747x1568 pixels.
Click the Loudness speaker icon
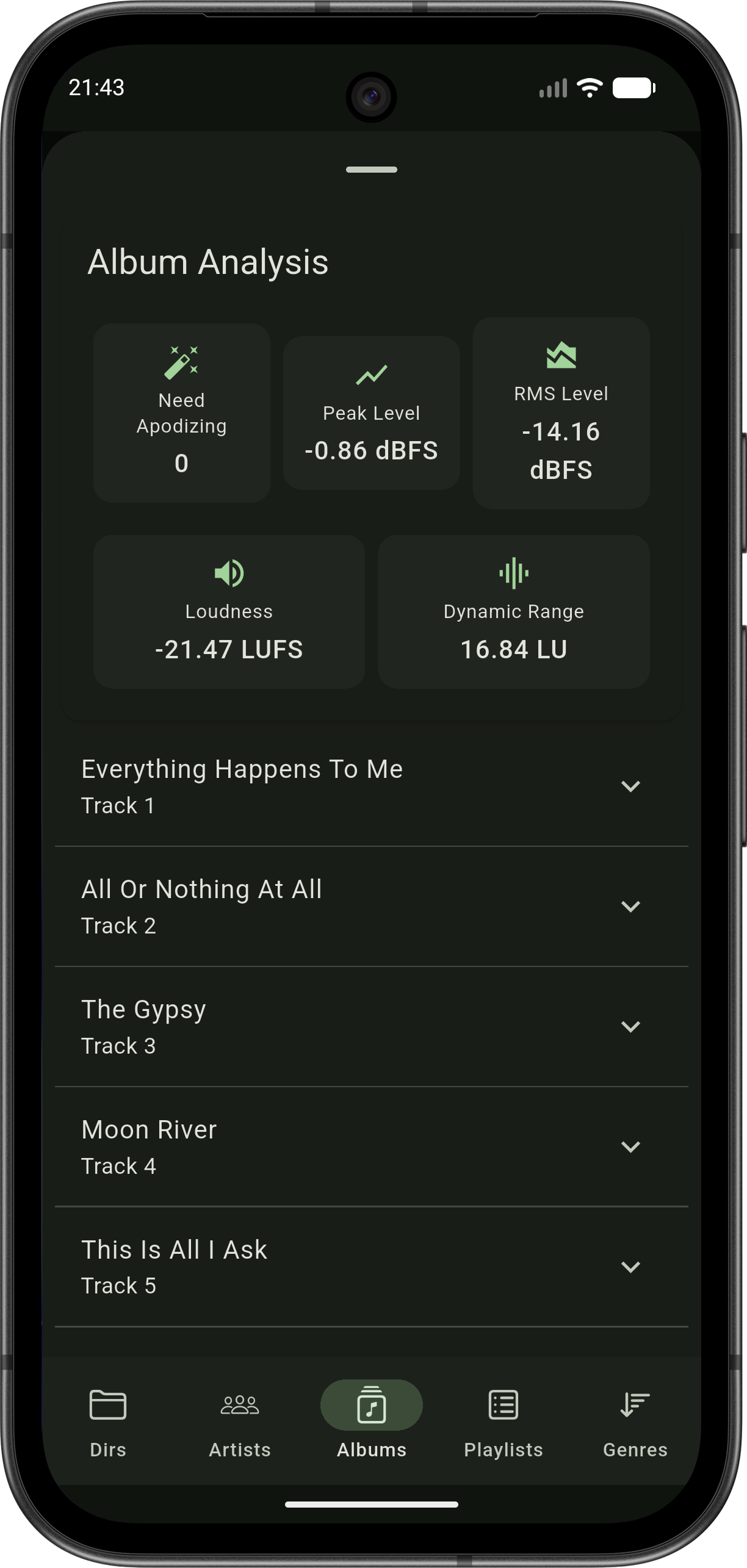229,572
